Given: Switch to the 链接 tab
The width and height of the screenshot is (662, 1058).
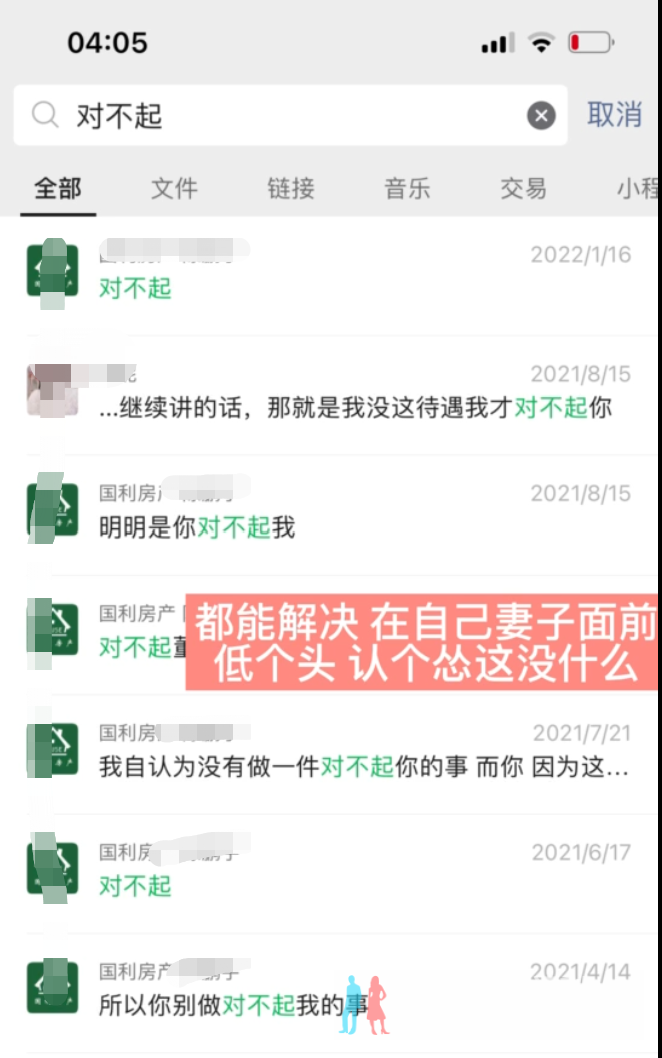Looking at the screenshot, I should coord(291,188).
